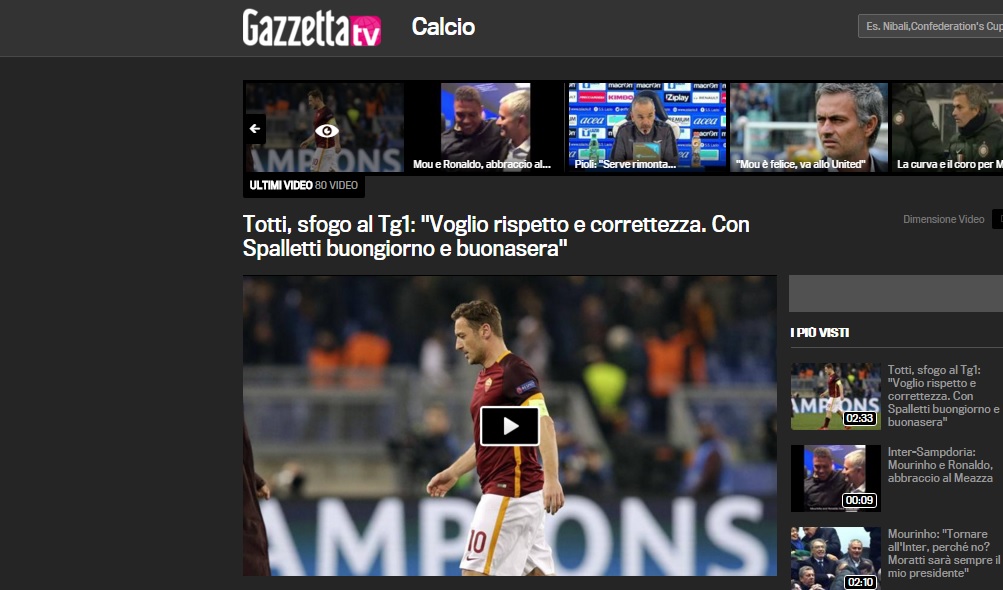
Task: Go to previous videos in carousel
Action: [254, 128]
